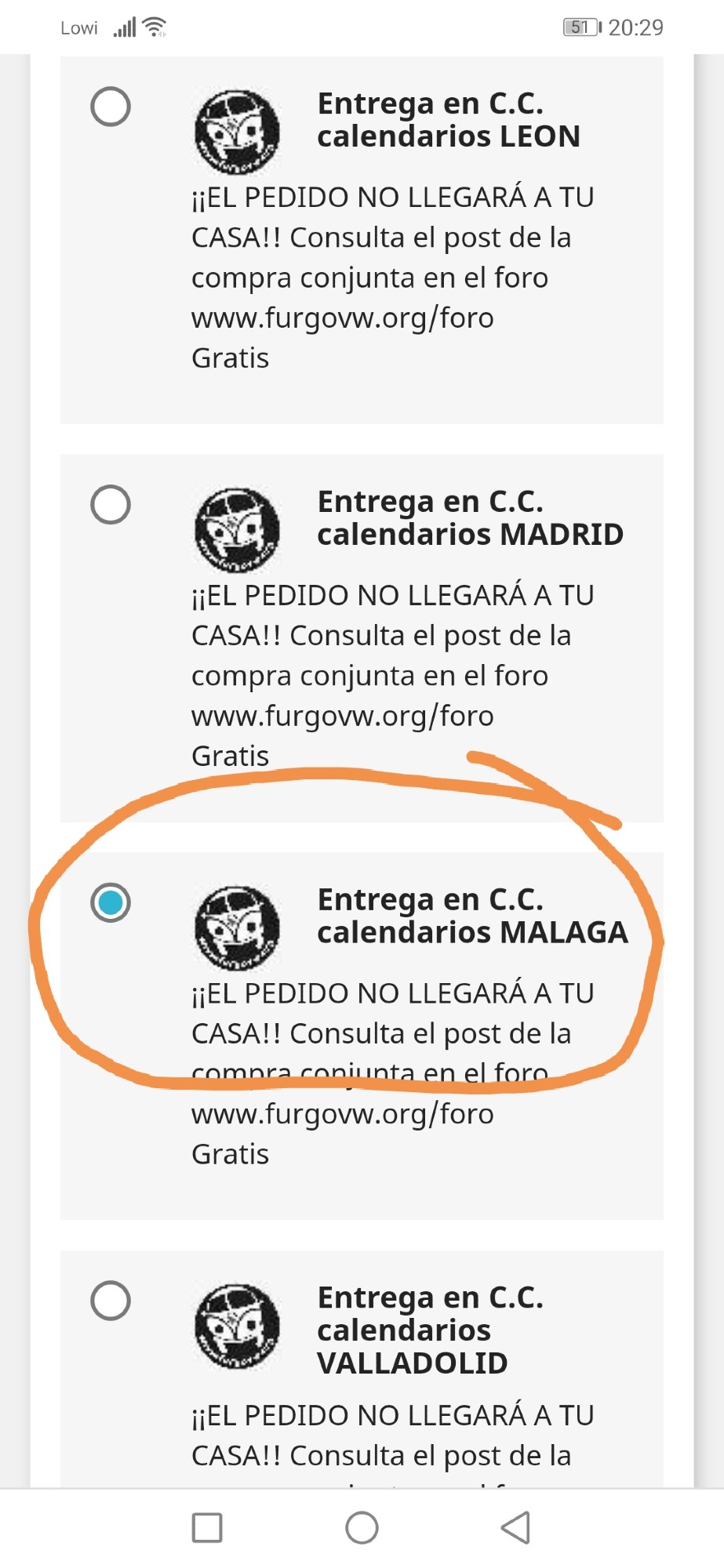Go back with the system back button
The image size is (724, 1568).
point(516,1527)
